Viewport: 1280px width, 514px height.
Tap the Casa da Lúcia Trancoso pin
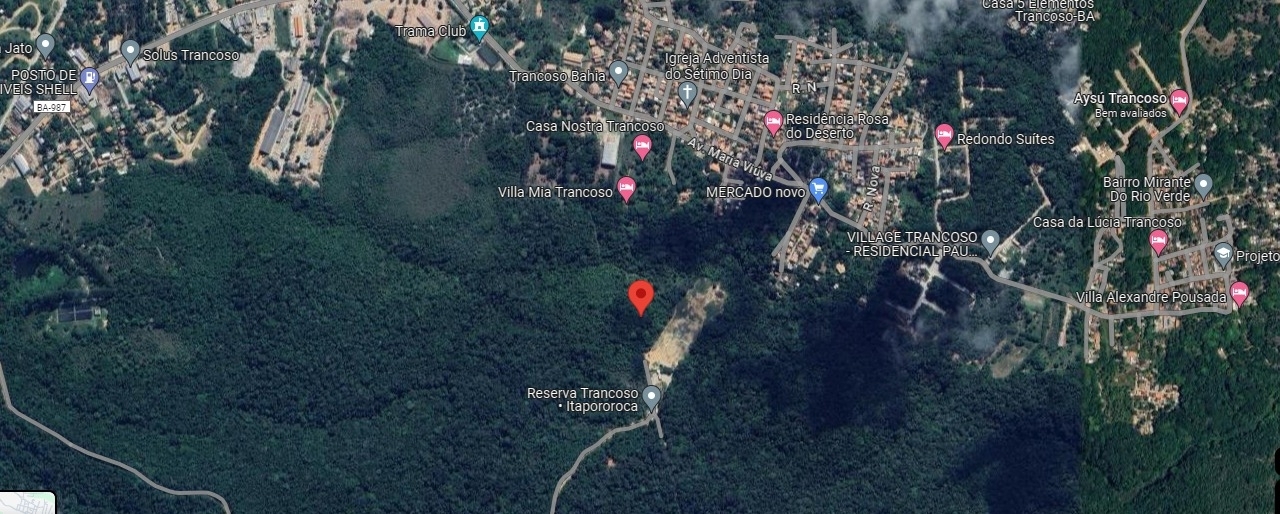click(1158, 241)
